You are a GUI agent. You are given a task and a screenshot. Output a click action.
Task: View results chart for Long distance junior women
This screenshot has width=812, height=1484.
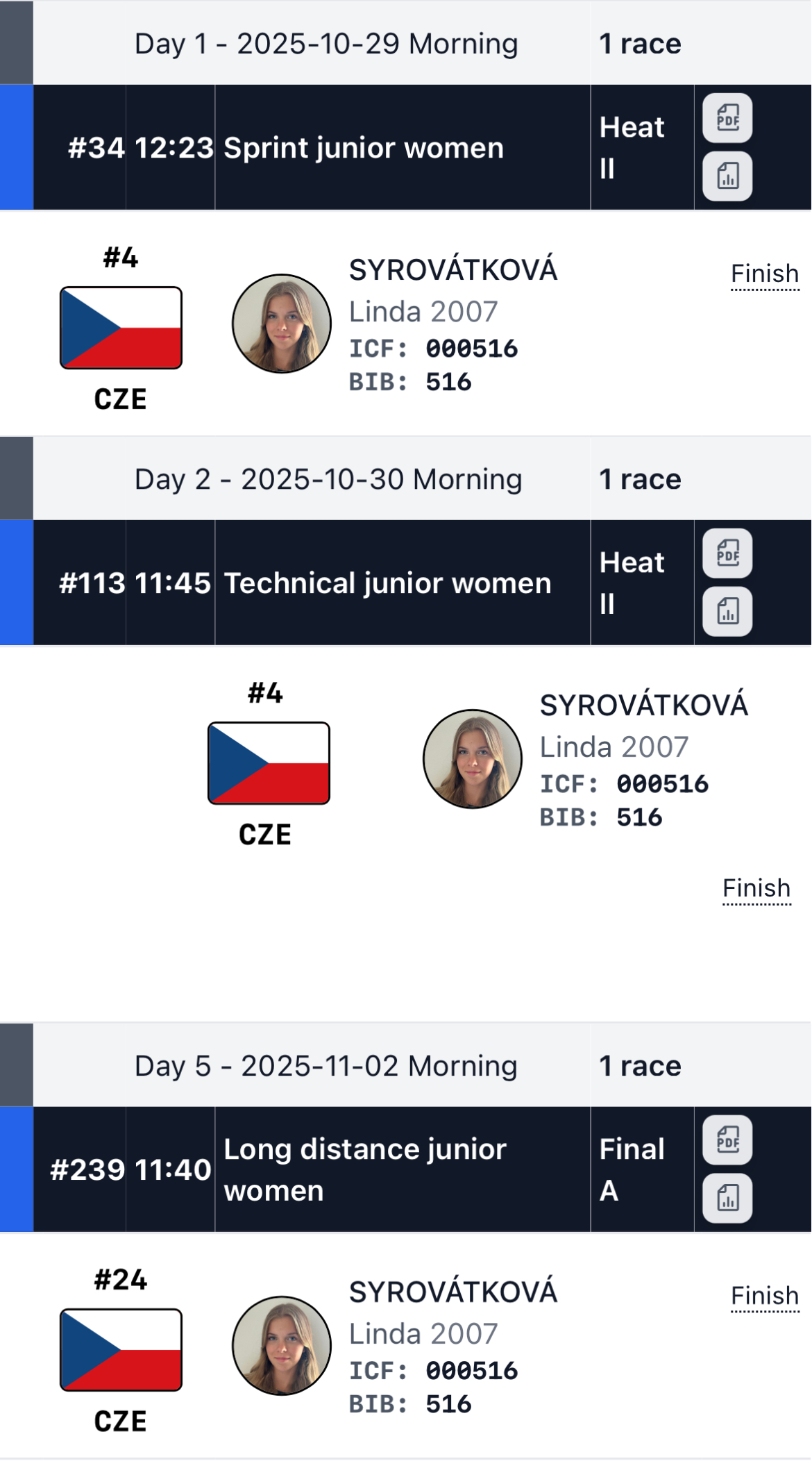click(x=727, y=1199)
